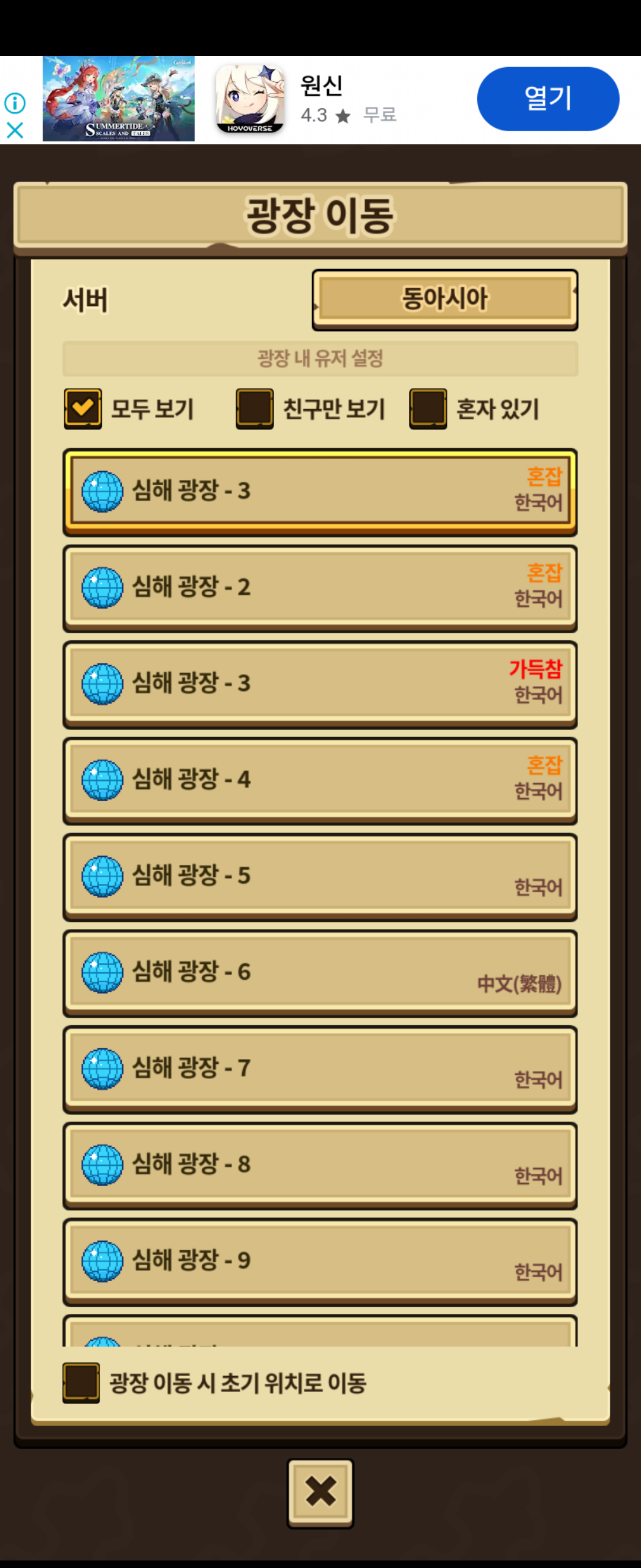Go to 심해 광장 - 5
641x1568 pixels.
pyautogui.click(x=320, y=876)
